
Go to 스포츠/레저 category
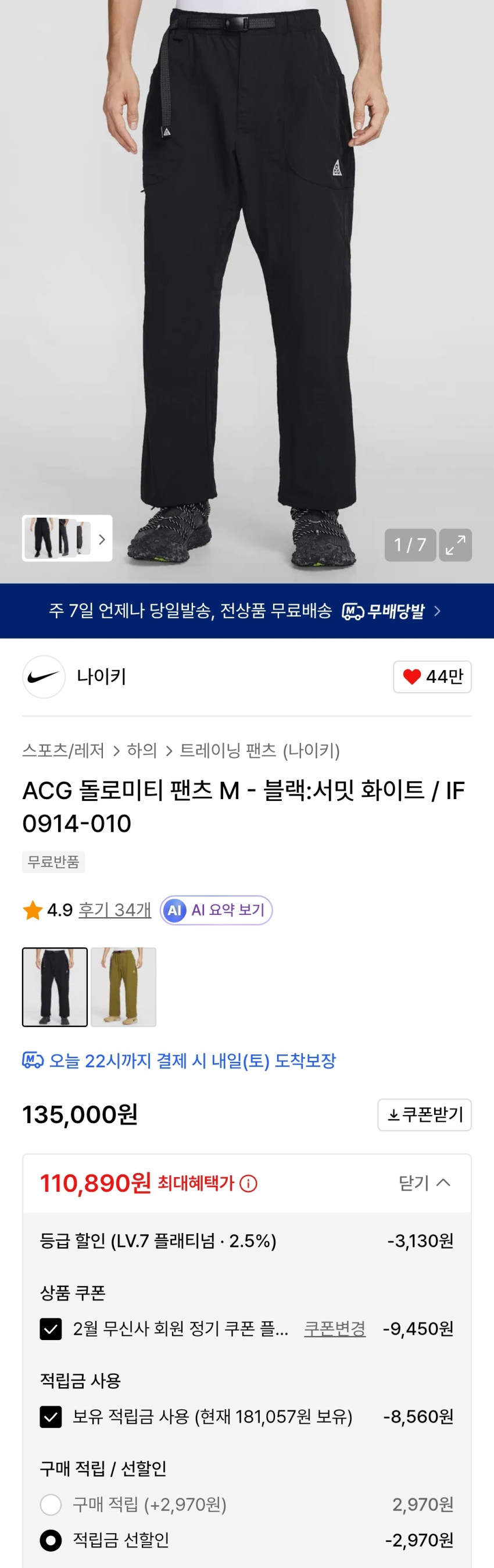tap(63, 750)
